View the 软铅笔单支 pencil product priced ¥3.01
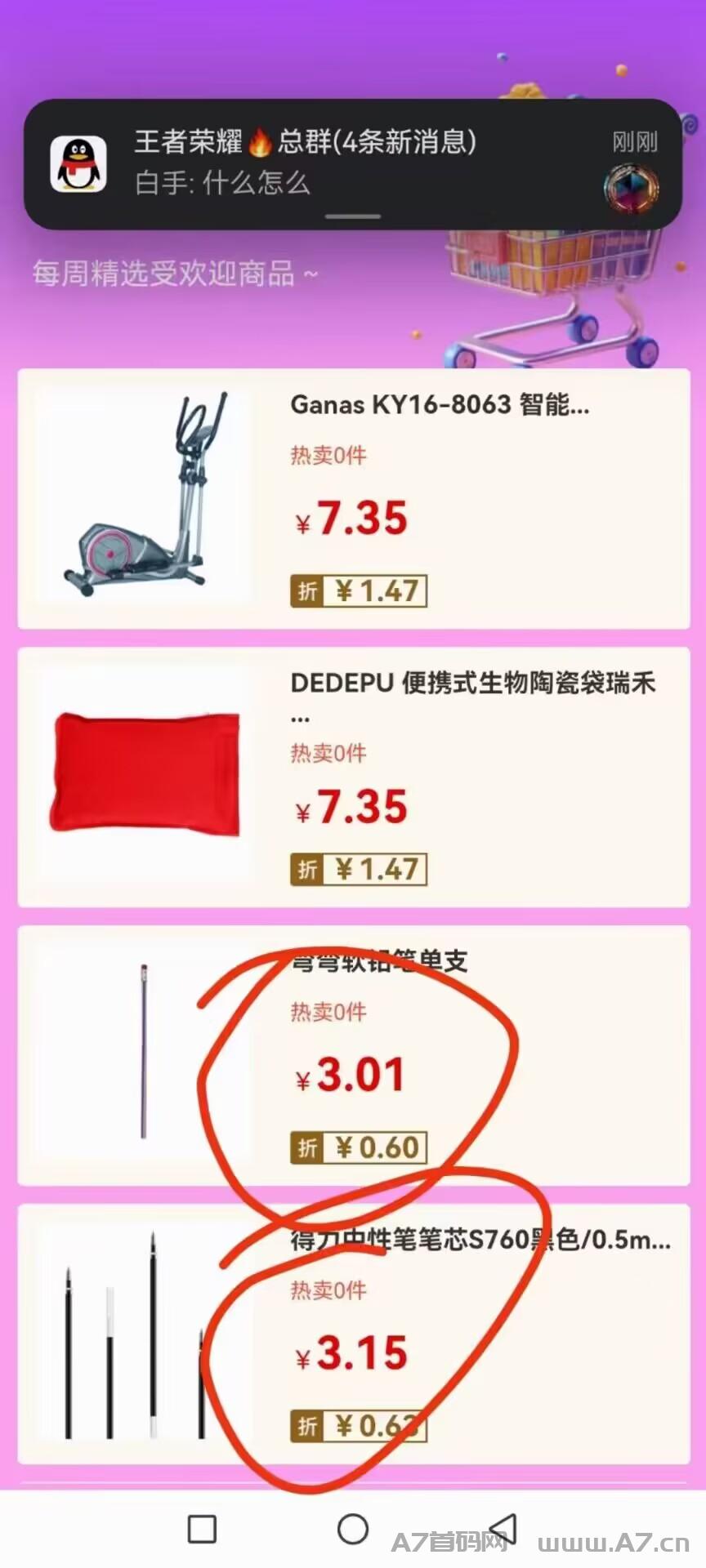Screen dimensions: 706x1568 [x=354, y=1056]
